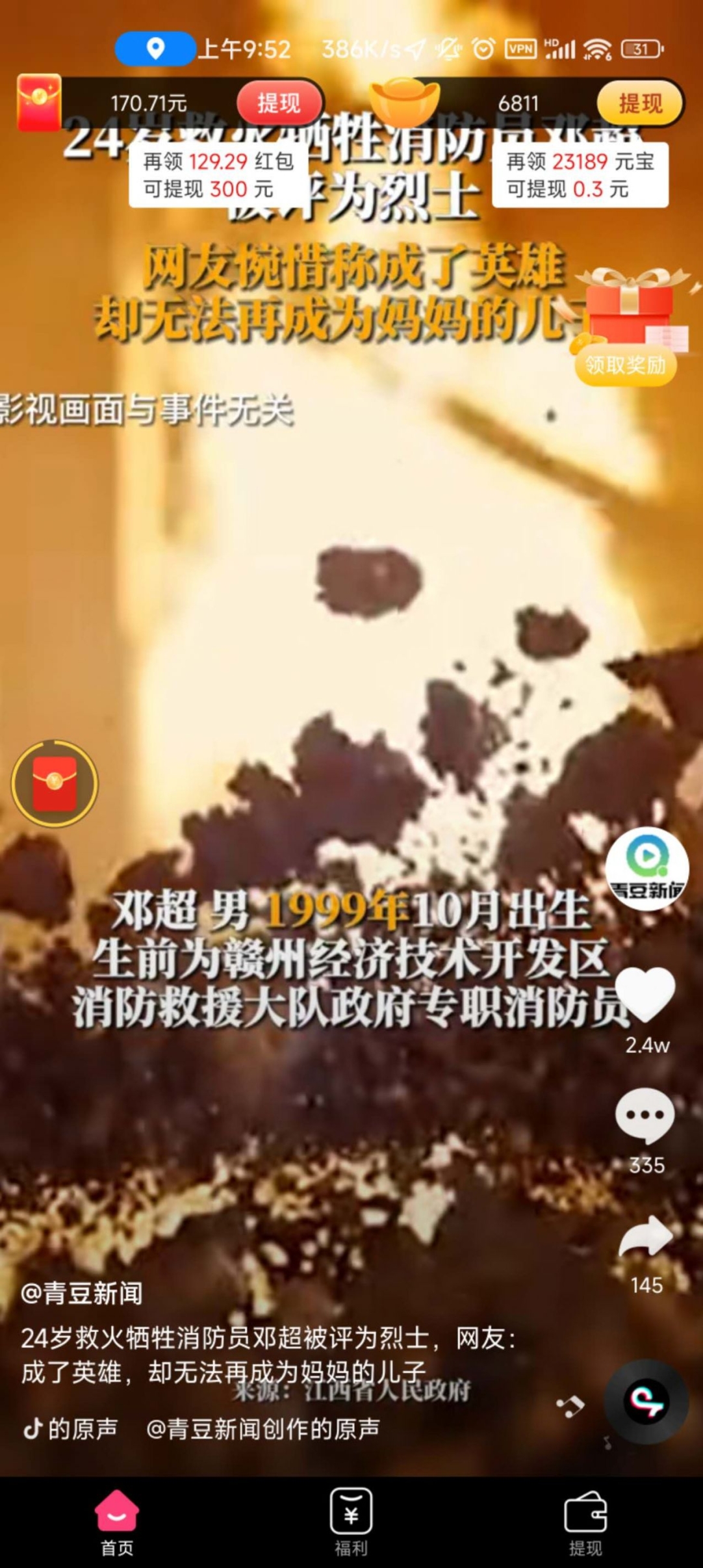Viewport: 703px width, 1568px height.
Task: Switch to the 福利 tab
Action: click(x=351, y=1521)
